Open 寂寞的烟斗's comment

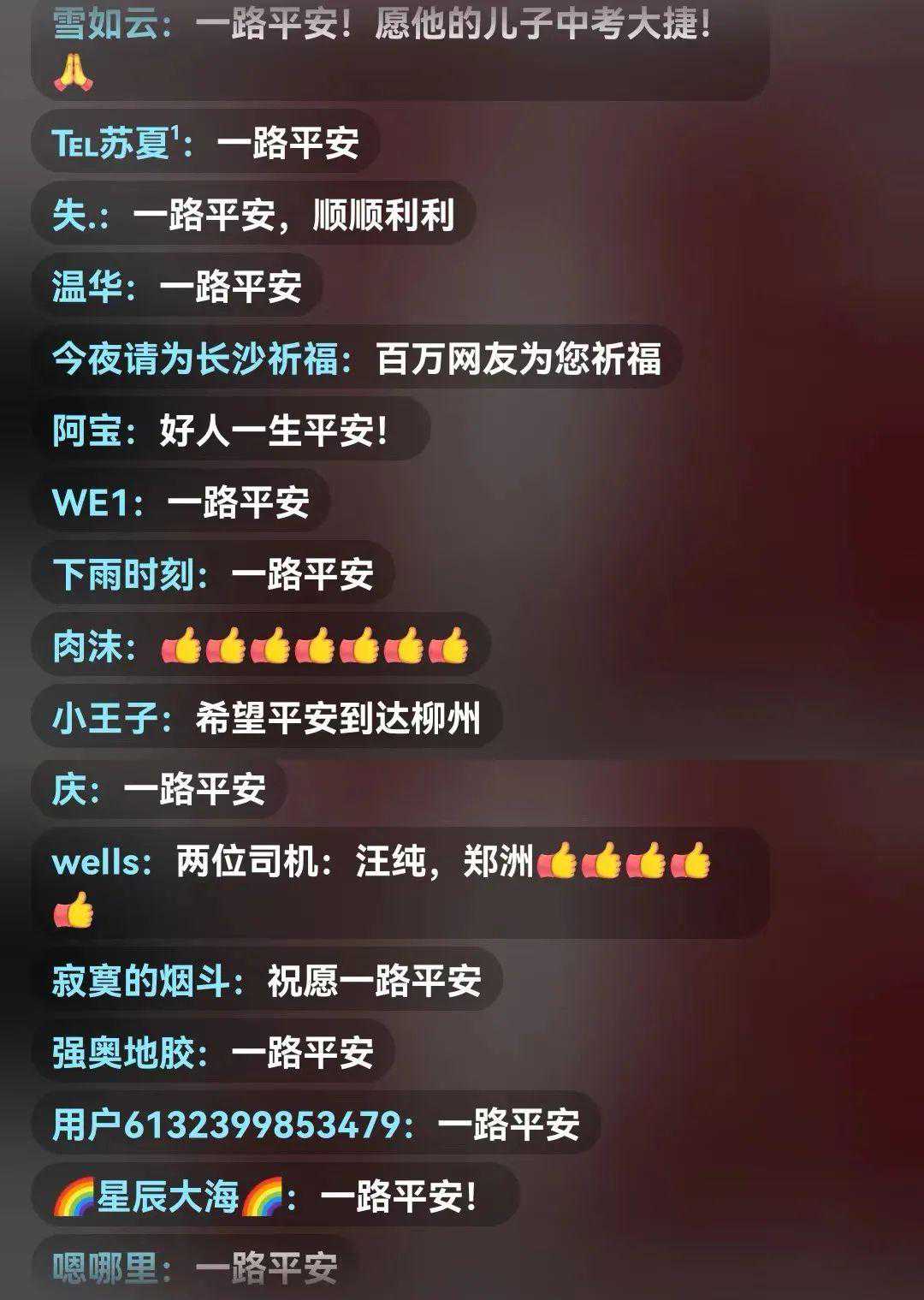click(266, 981)
